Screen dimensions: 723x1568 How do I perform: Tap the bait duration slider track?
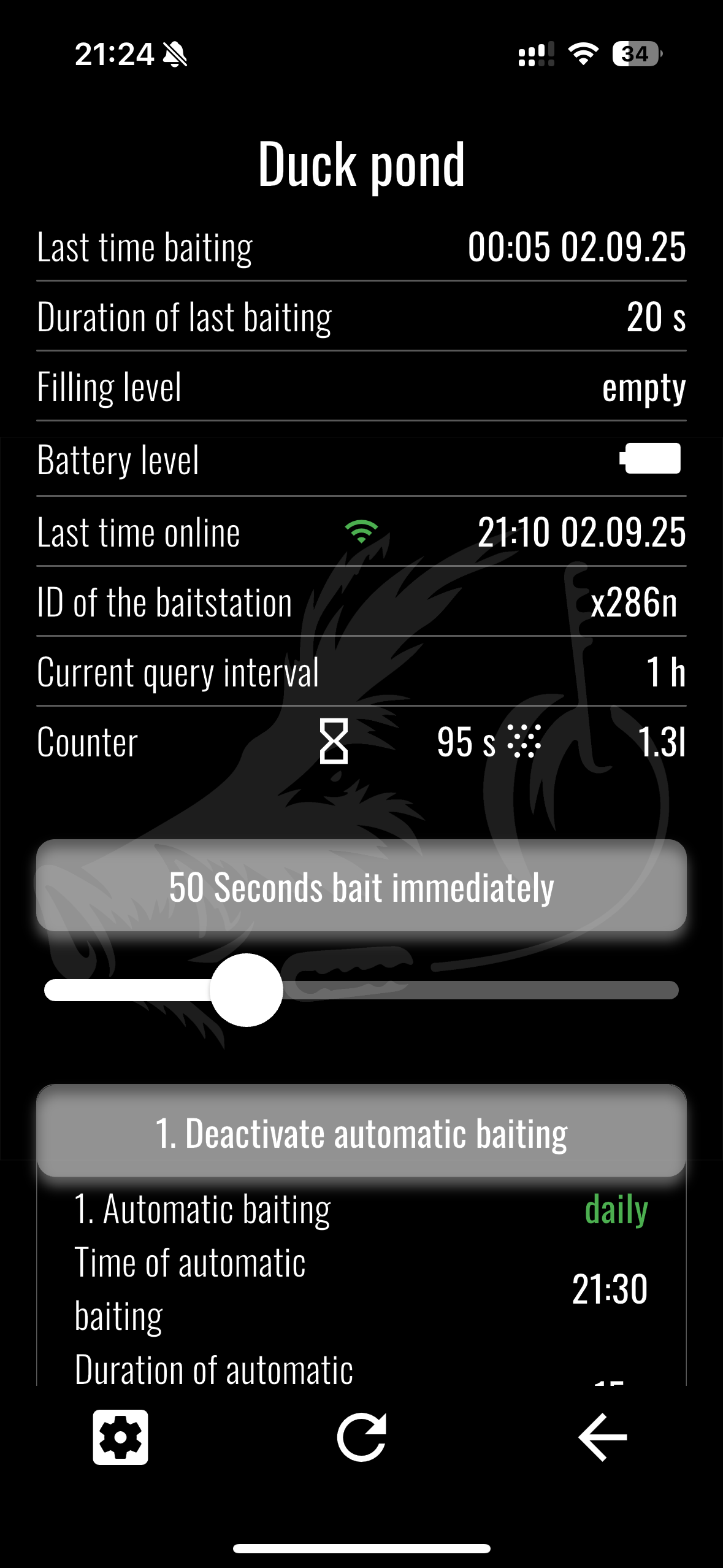[478, 990]
